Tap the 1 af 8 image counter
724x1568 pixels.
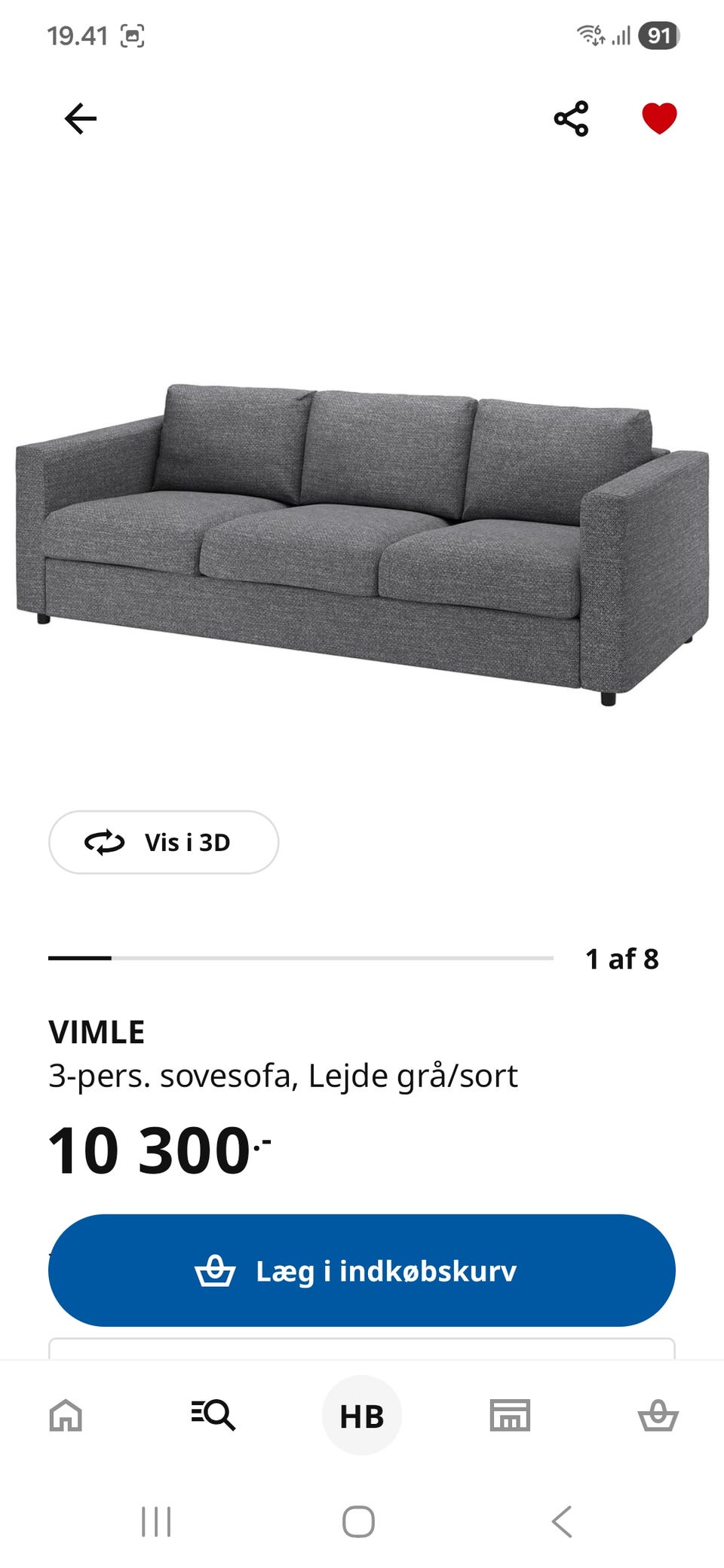click(x=622, y=958)
